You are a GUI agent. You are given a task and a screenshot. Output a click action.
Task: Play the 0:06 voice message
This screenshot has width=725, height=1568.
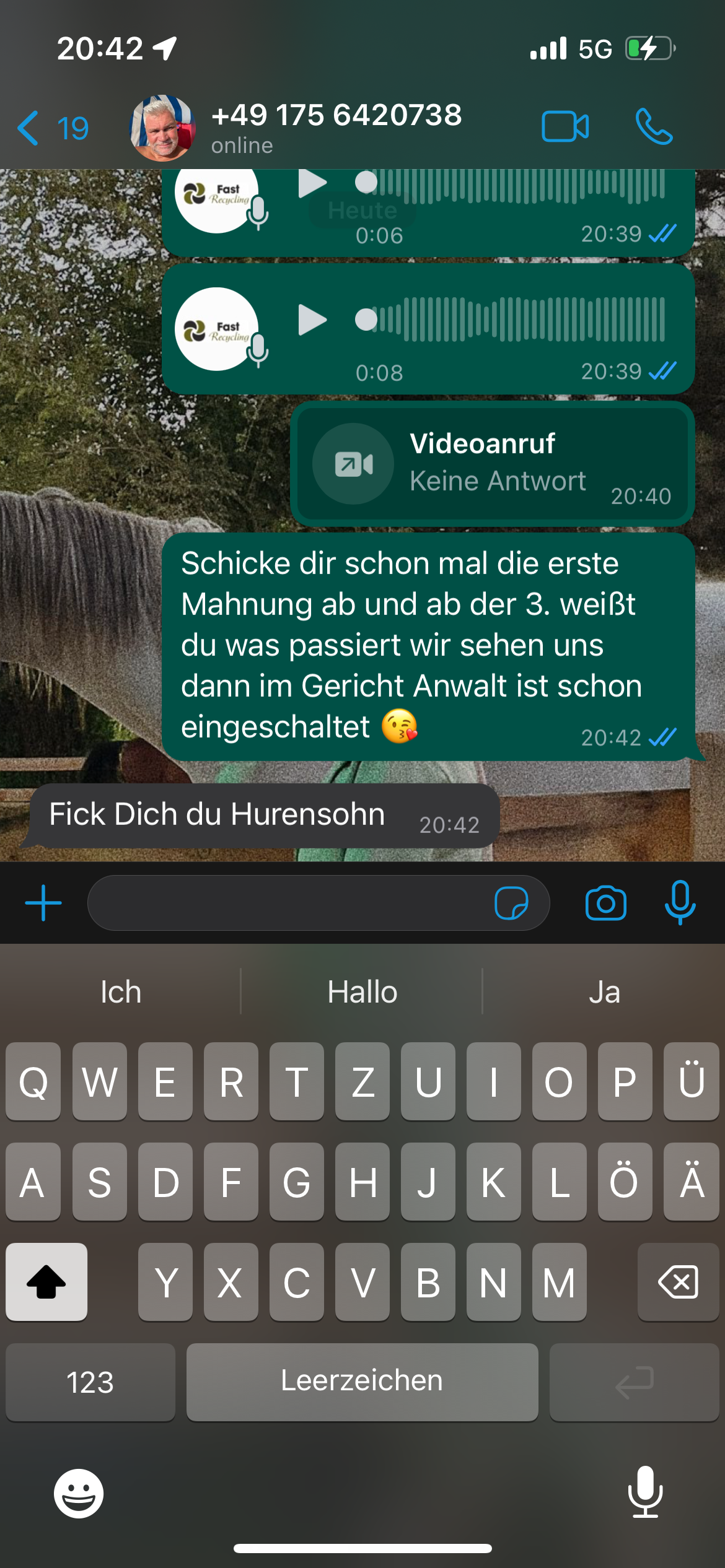click(x=312, y=183)
